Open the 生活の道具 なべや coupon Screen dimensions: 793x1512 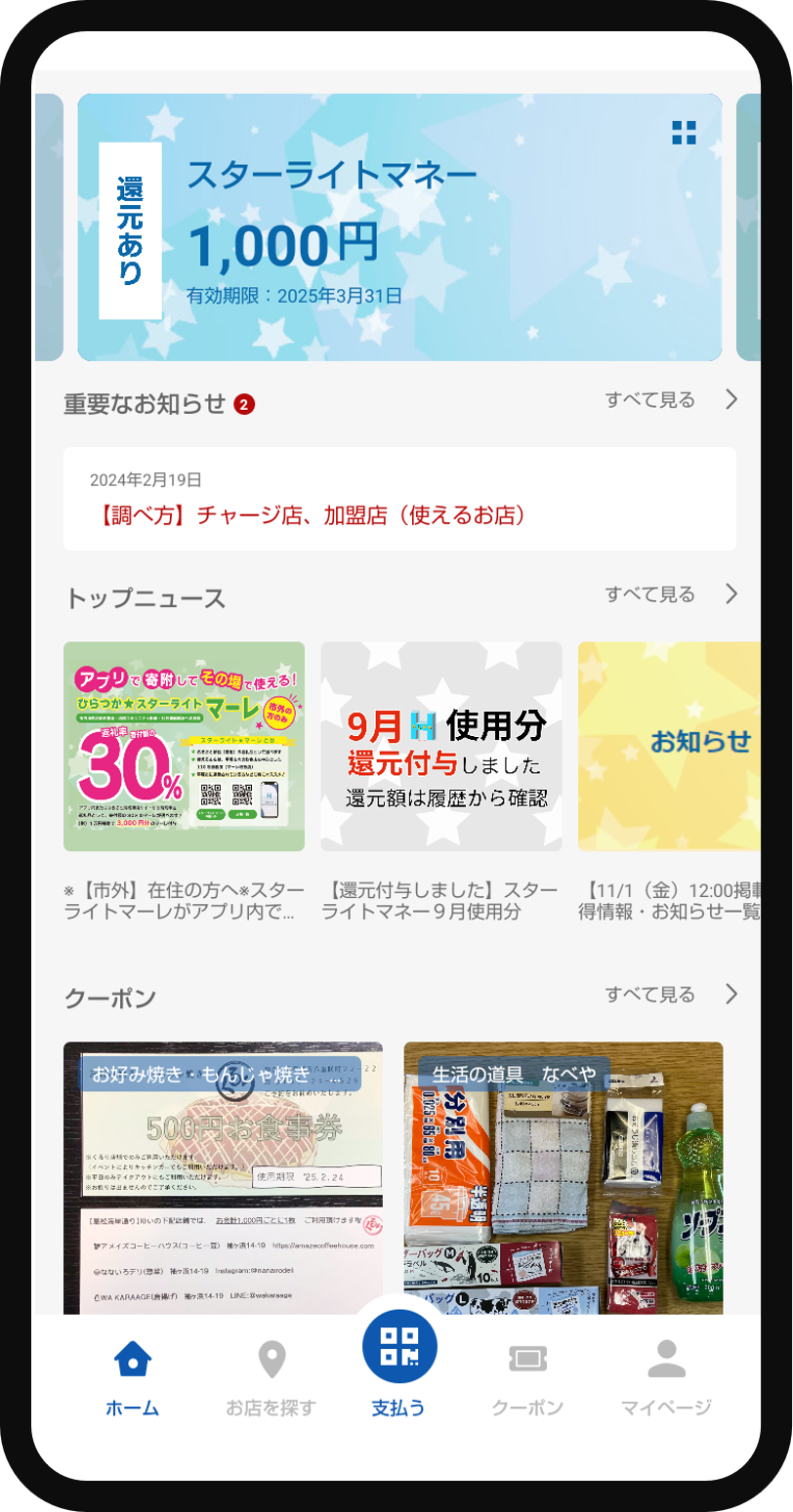click(x=563, y=1177)
